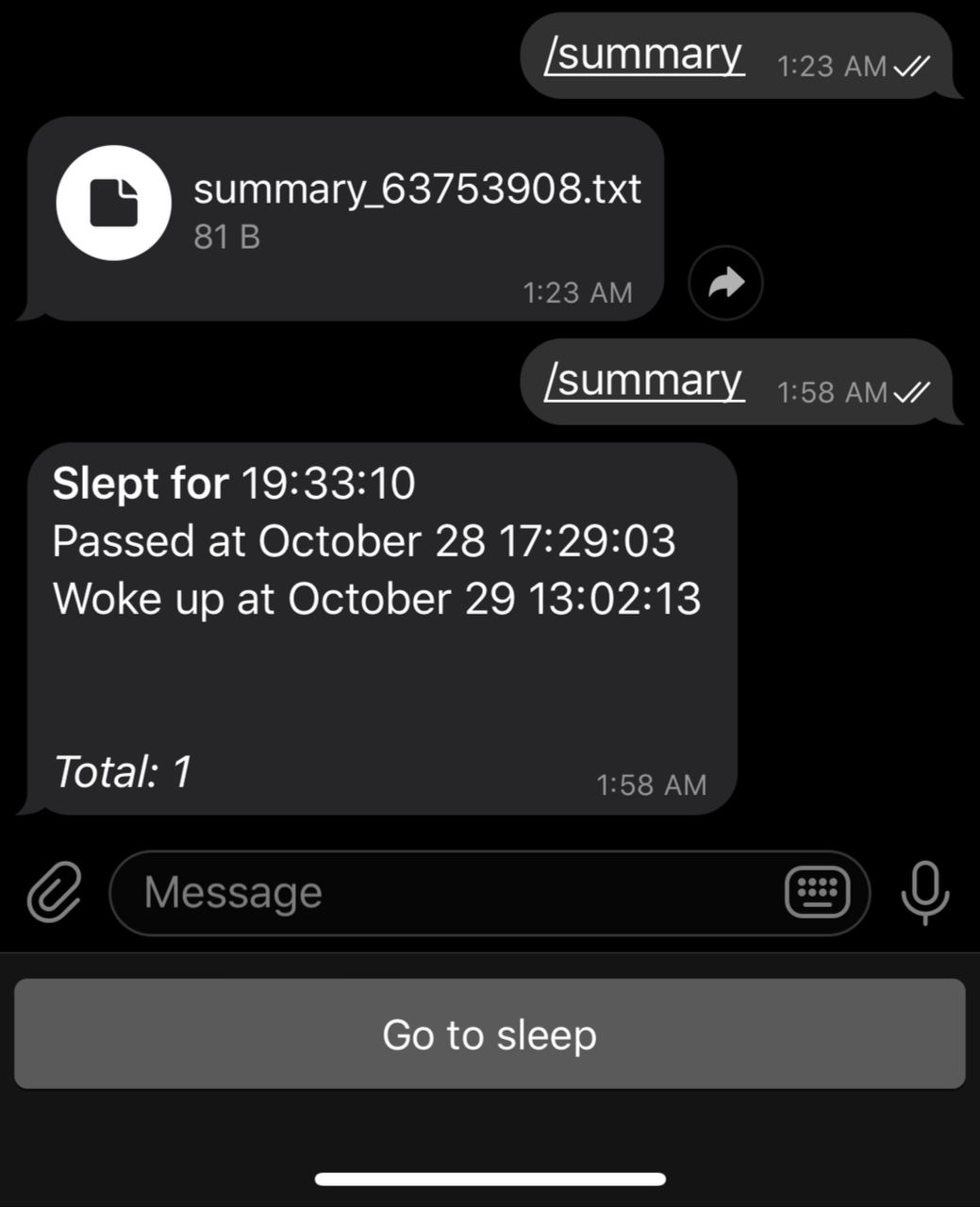The width and height of the screenshot is (980, 1207).
Task: Toggle the bot keyboard icon
Action: click(x=817, y=892)
